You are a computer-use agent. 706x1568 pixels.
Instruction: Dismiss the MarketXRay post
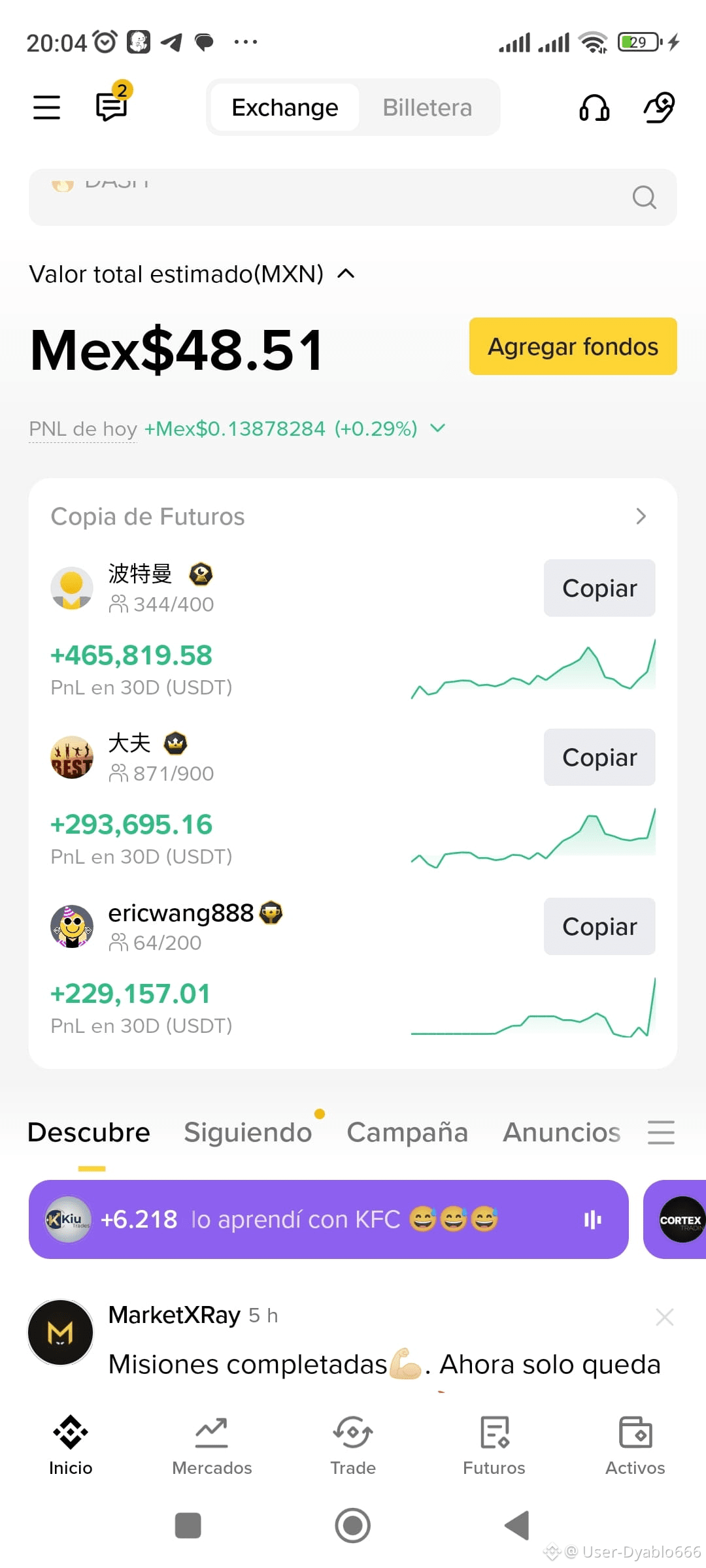coord(664,1316)
